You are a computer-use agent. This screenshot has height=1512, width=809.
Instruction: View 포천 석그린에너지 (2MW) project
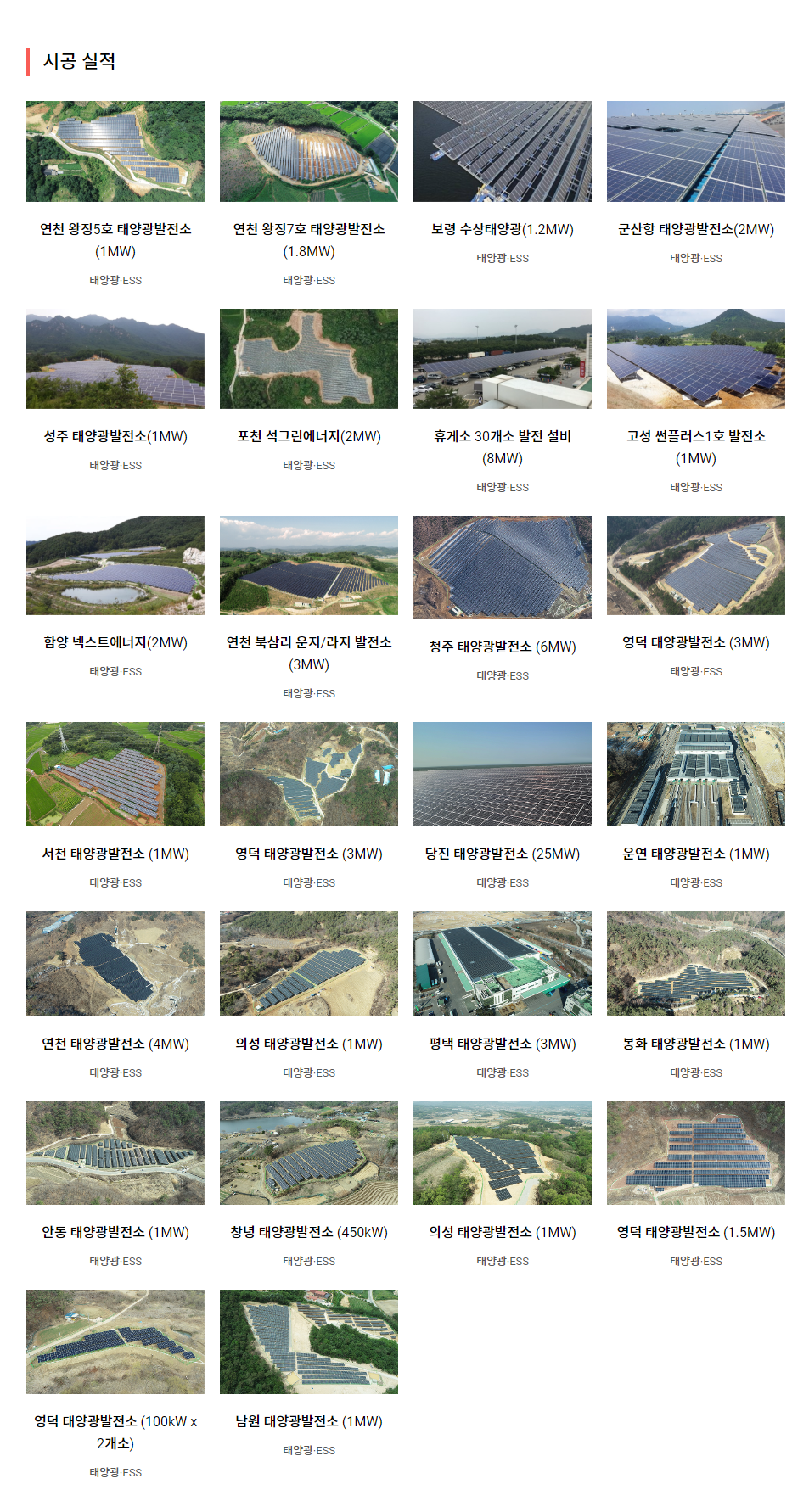(308, 359)
